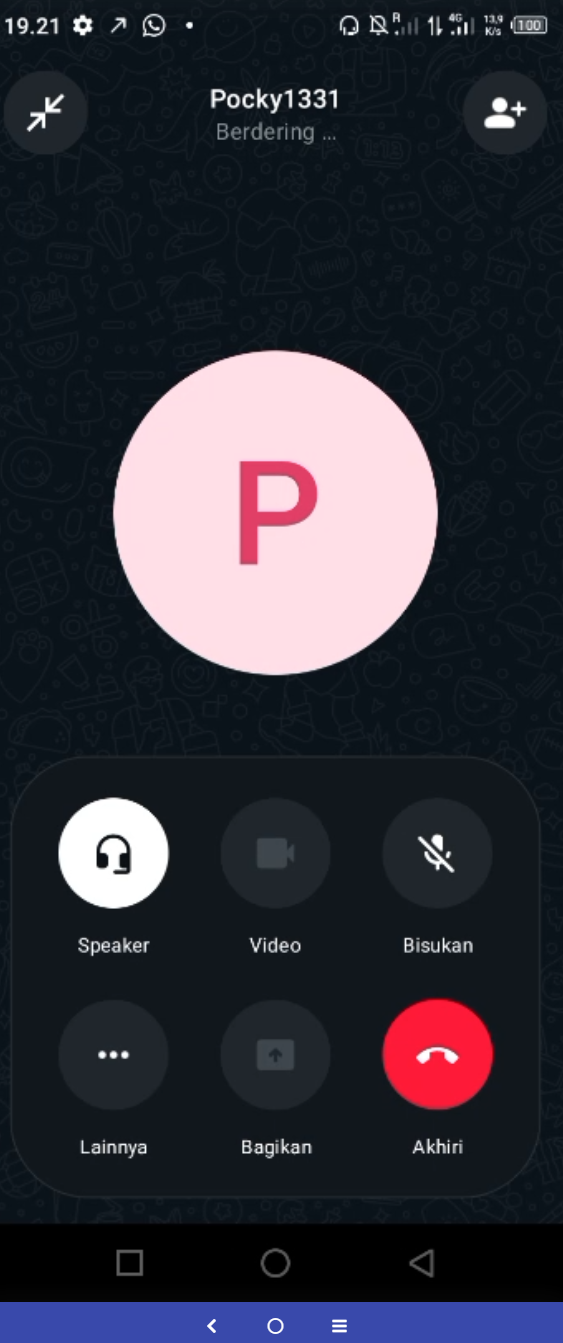Mute microphone with Bisukan
The width and height of the screenshot is (563, 1343).
(x=437, y=853)
